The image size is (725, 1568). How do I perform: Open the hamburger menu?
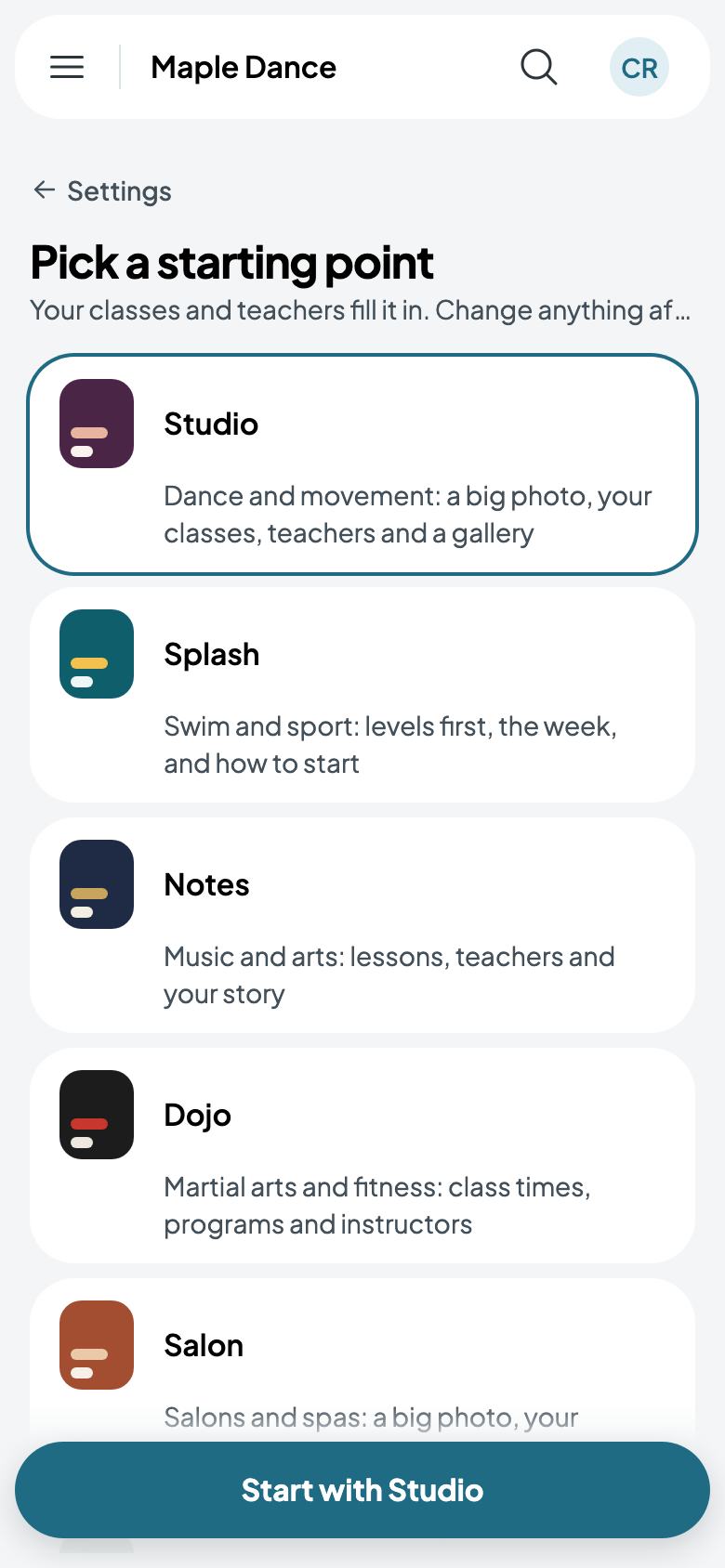tap(67, 67)
